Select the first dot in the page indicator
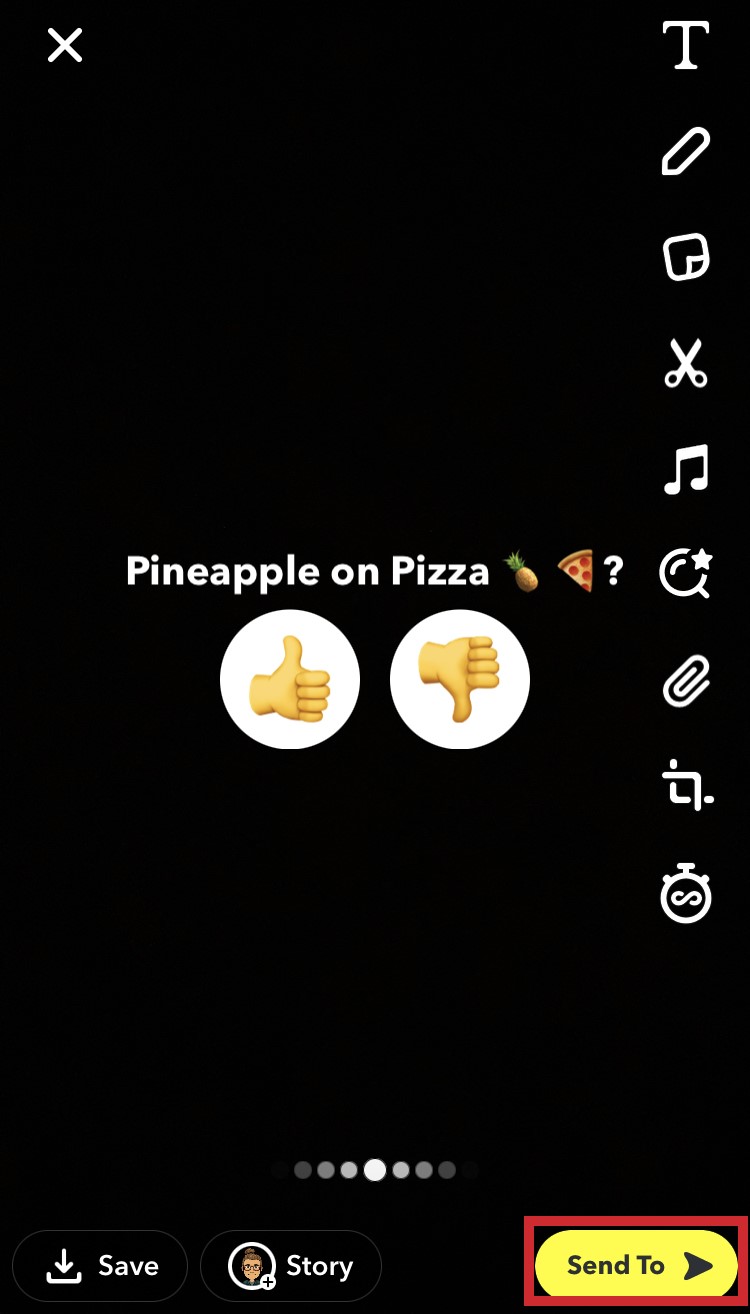Screen dimensions: 750x1314 tap(303, 1170)
